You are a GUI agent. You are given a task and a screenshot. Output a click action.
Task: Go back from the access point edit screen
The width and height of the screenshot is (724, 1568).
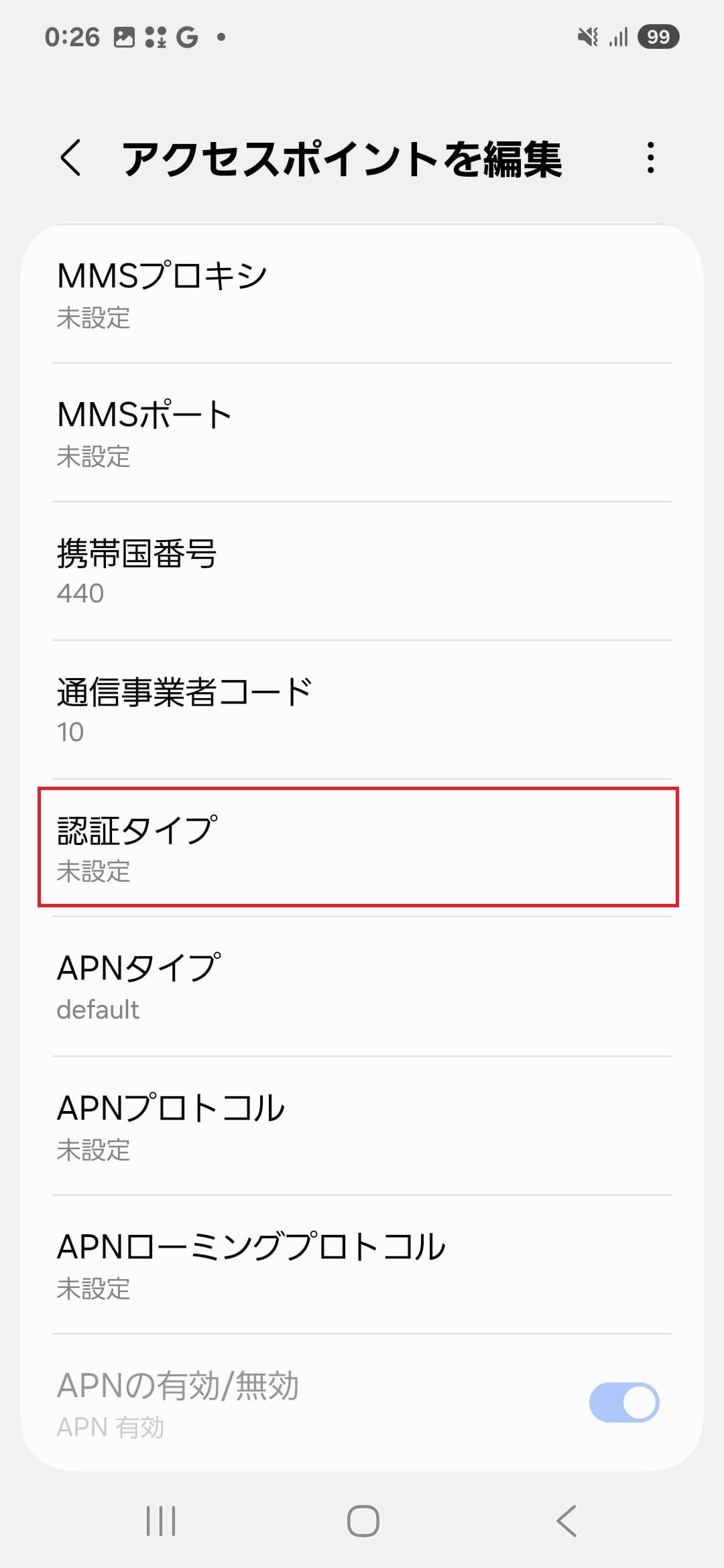(x=71, y=158)
